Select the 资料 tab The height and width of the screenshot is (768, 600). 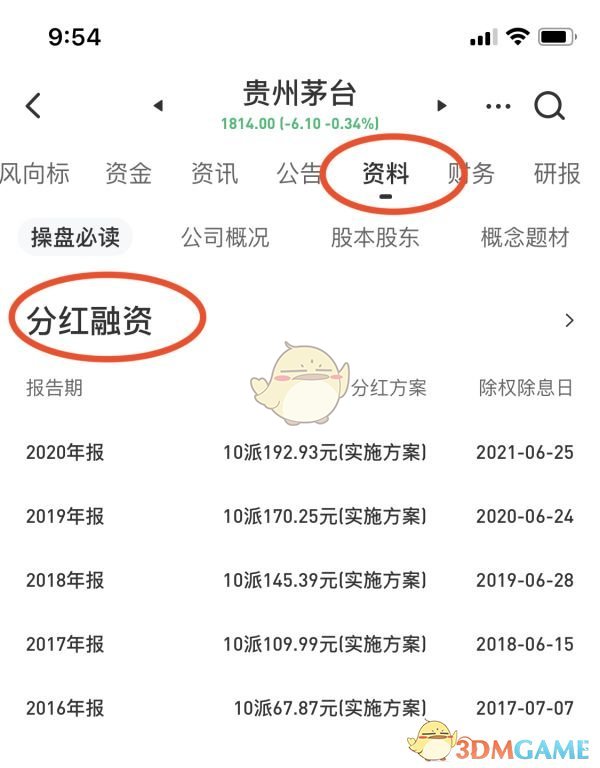385,173
